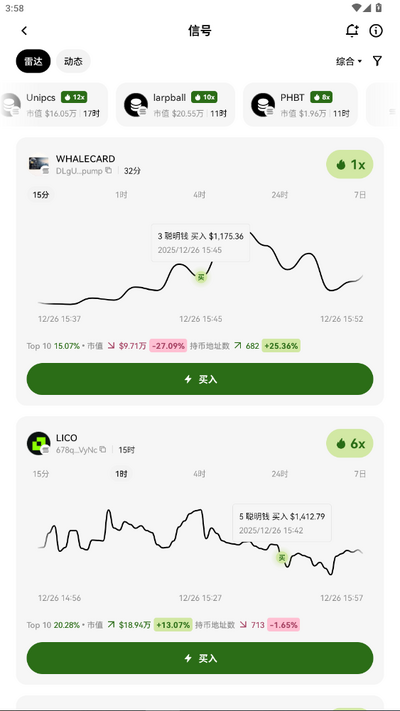Open the WHALECARD token title

(85, 159)
